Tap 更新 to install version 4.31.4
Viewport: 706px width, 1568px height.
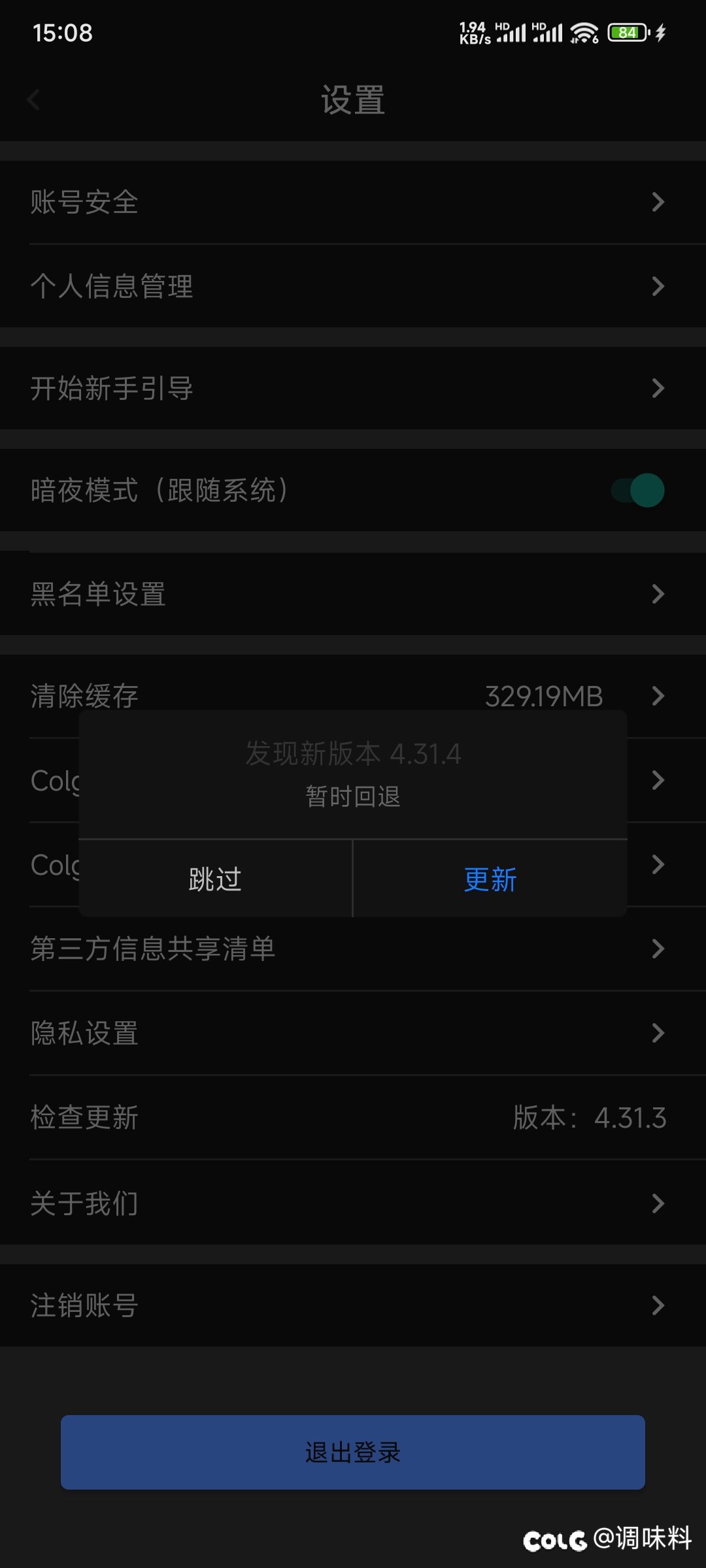click(490, 879)
